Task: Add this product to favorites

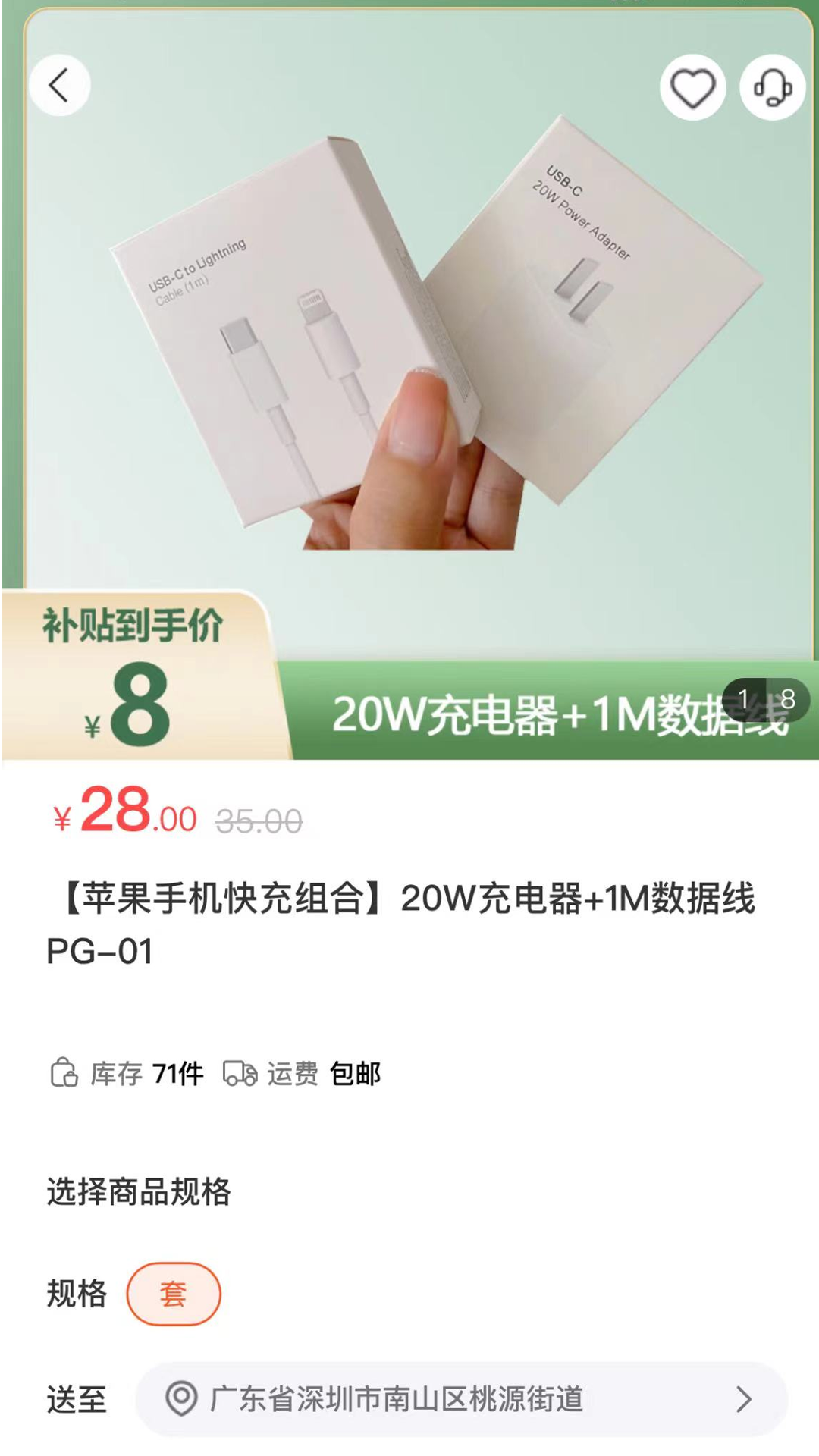Action: coord(692,88)
